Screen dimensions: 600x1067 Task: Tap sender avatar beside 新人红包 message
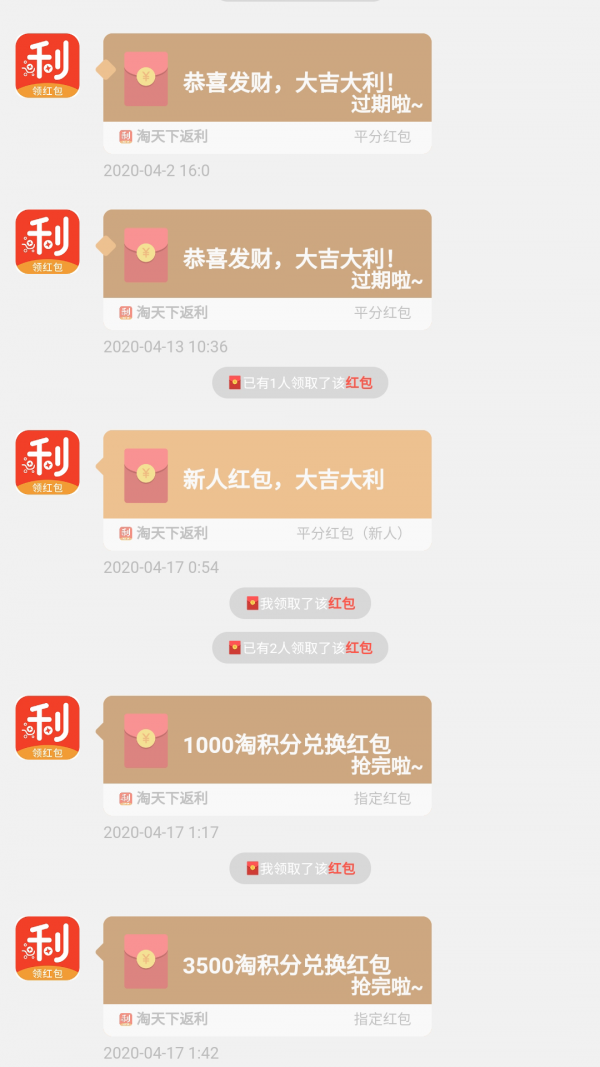click(47, 462)
